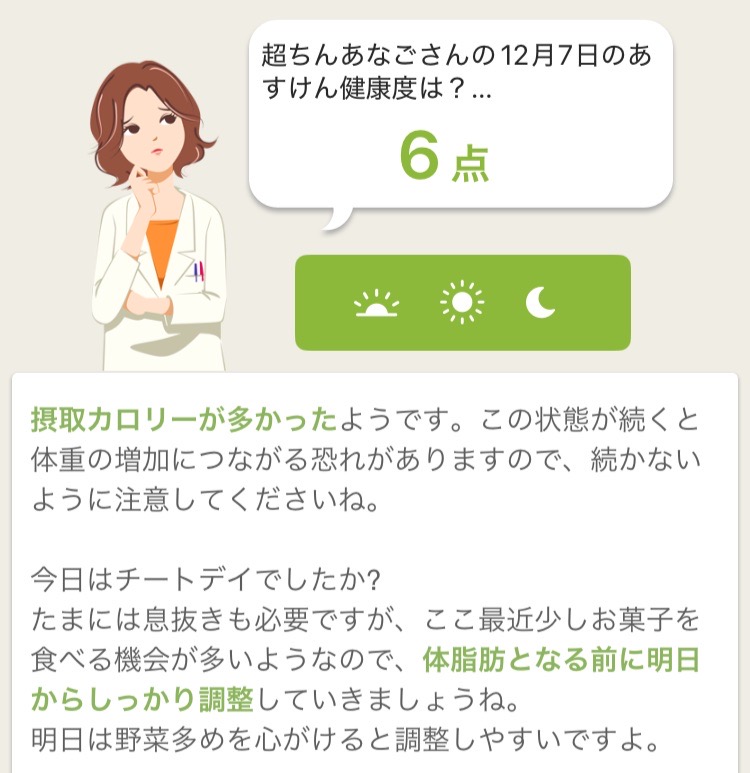Select the crescent moon dinner icon

(541, 302)
